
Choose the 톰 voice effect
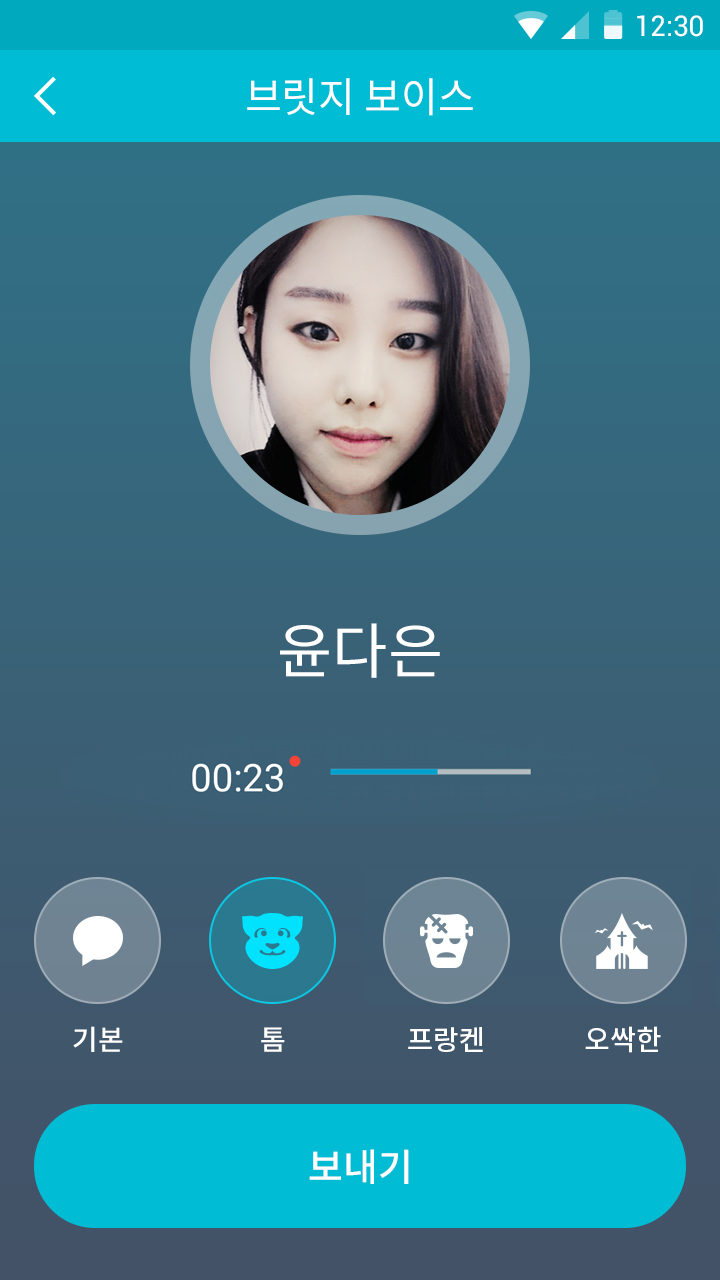click(272, 940)
